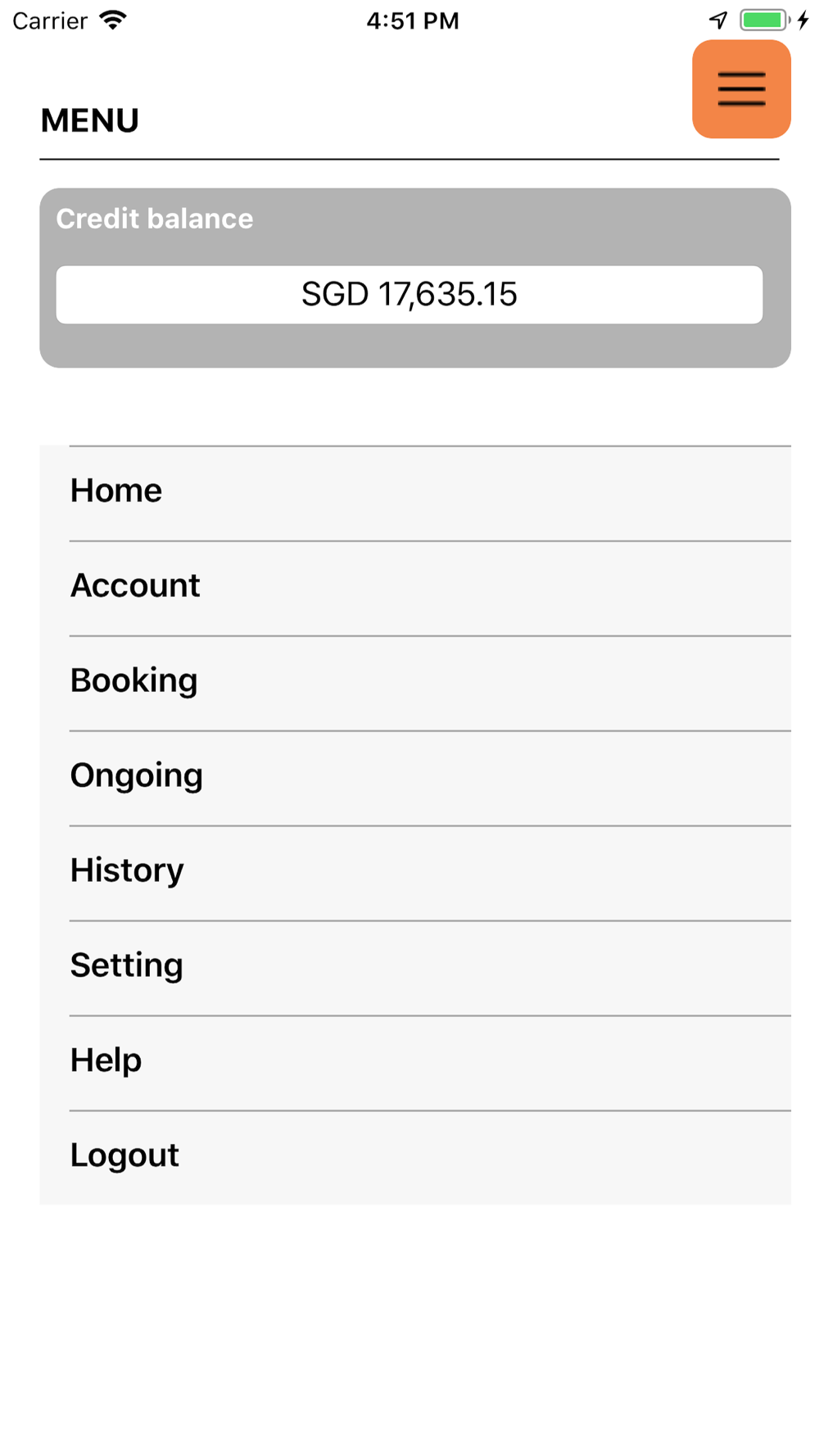Image resolution: width=819 pixels, height=1456 pixels.
Task: View Ongoing trips
Action: click(415, 778)
